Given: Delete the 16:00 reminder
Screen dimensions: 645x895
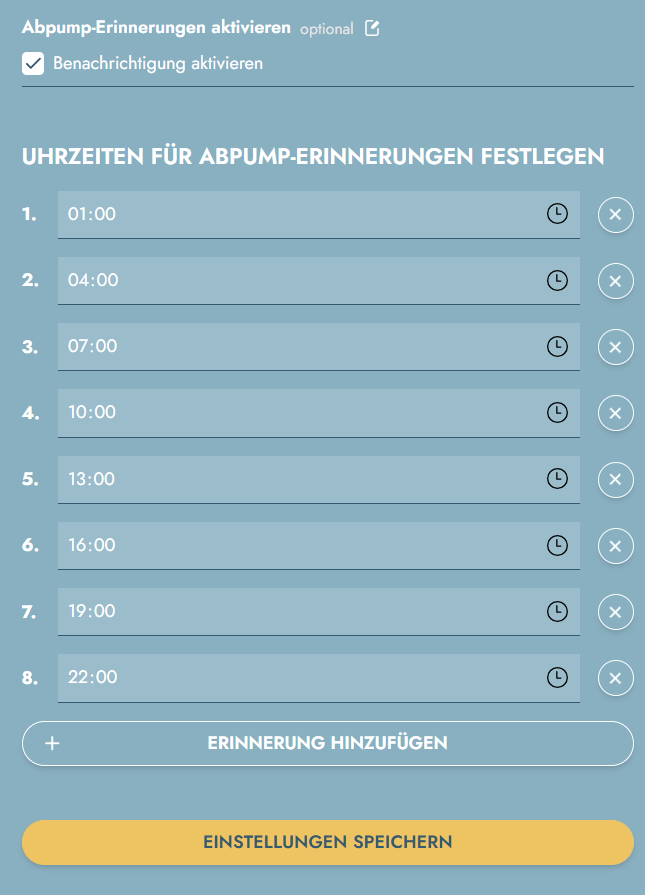Looking at the screenshot, I should 615,545.
